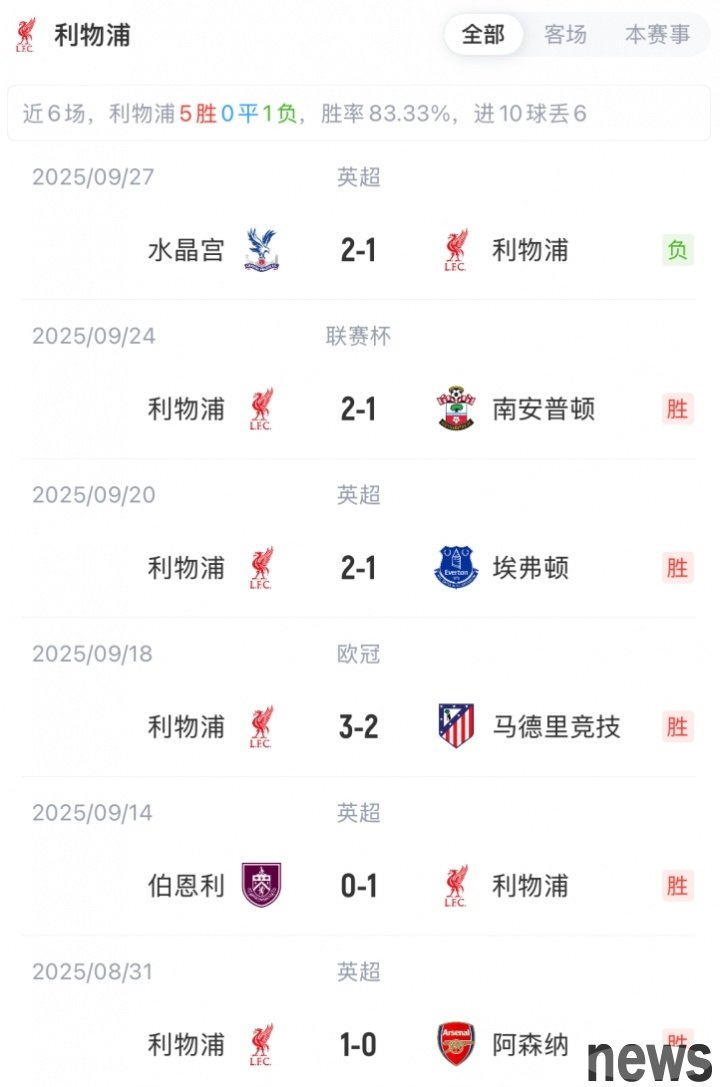The height and width of the screenshot is (1087, 720).
Task: Switch to the 客场 tab
Action: pyautogui.click(x=565, y=35)
